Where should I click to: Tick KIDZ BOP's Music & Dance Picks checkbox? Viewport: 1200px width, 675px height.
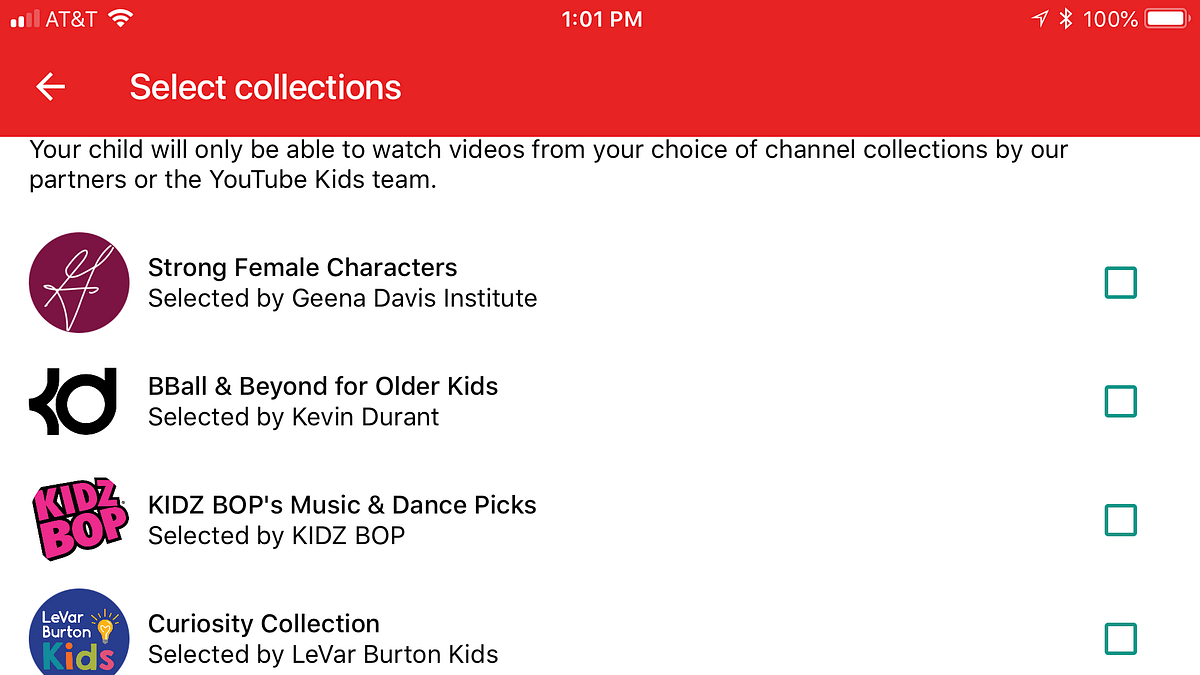pyautogui.click(x=1120, y=520)
